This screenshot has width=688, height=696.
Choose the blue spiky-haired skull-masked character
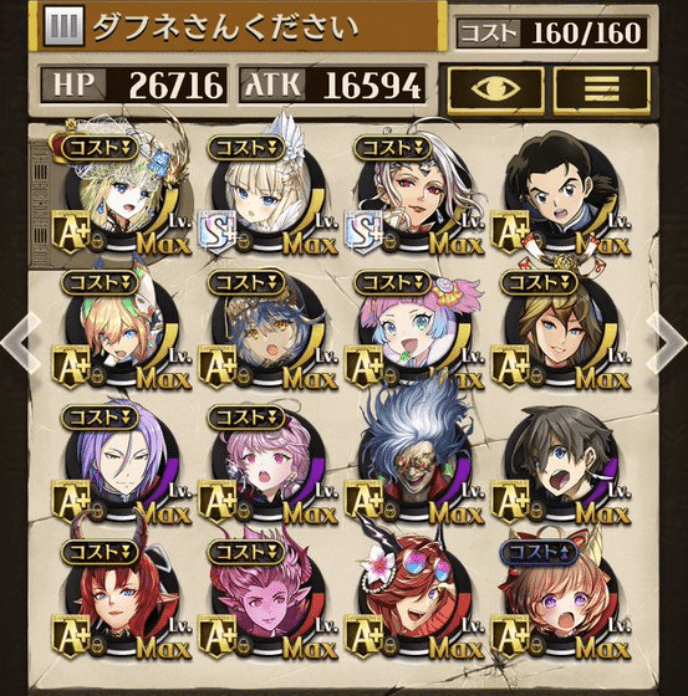tap(414, 460)
